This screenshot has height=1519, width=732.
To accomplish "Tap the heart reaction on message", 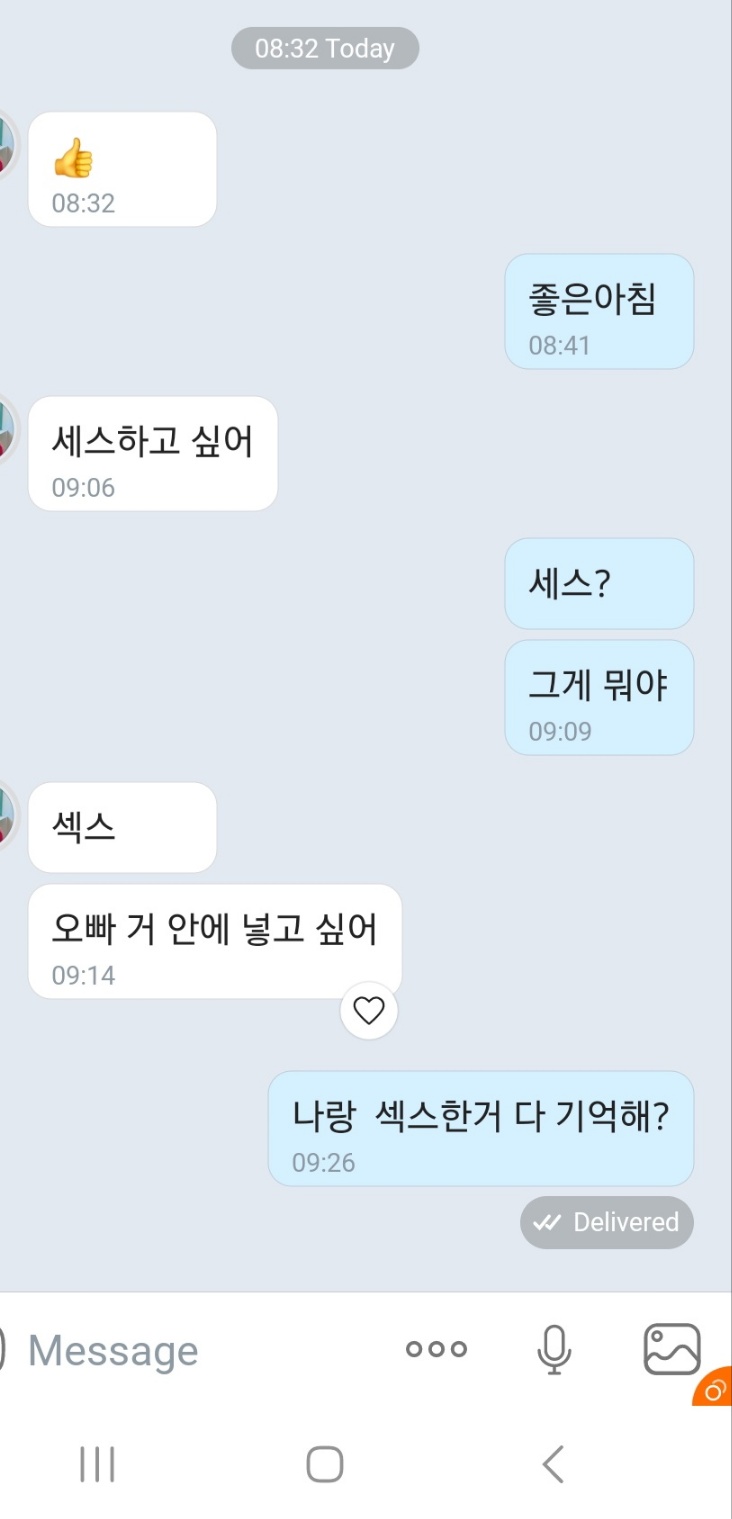I will click(x=369, y=1011).
